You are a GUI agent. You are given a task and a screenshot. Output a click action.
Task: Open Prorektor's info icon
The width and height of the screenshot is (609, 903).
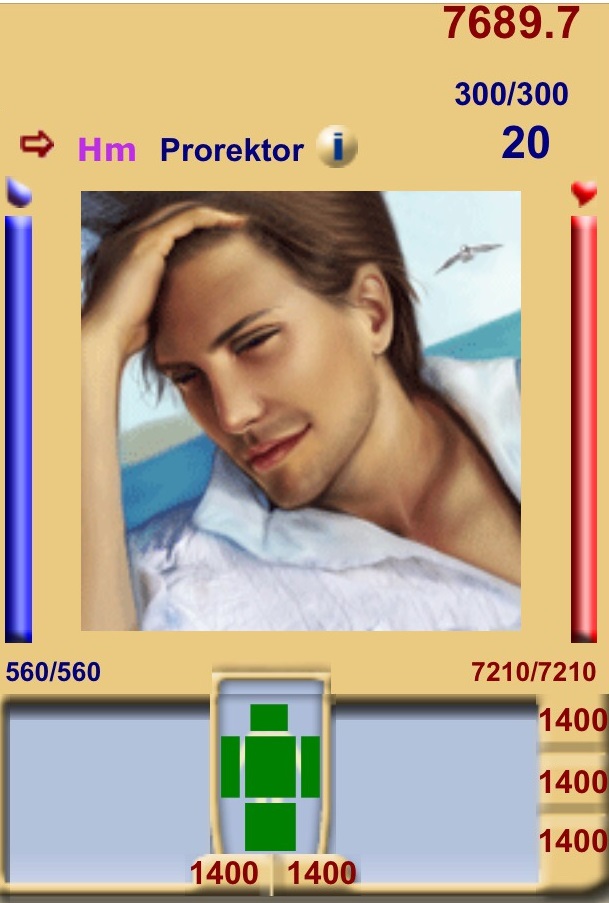[337, 149]
